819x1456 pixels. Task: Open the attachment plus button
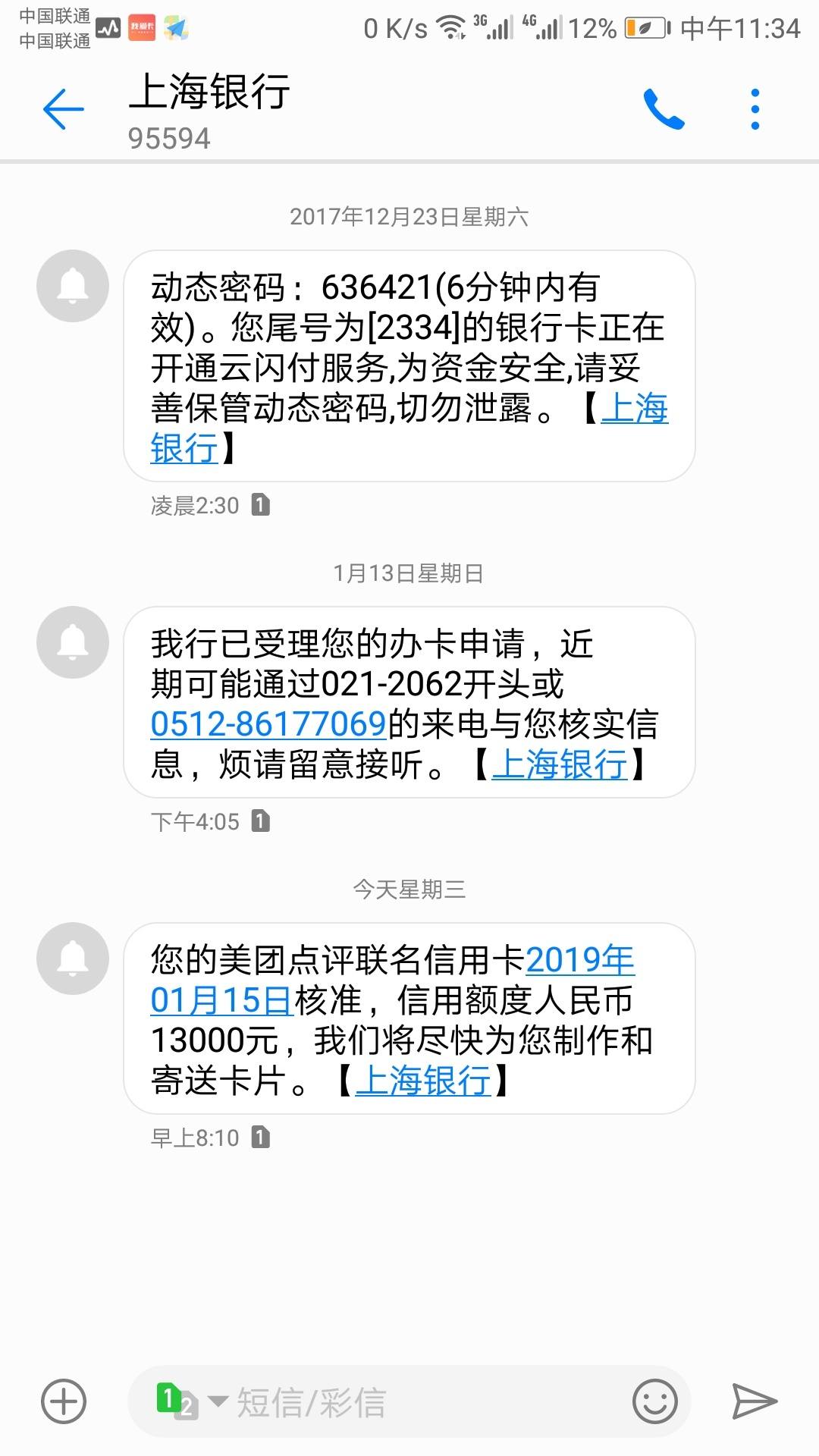[64, 1401]
